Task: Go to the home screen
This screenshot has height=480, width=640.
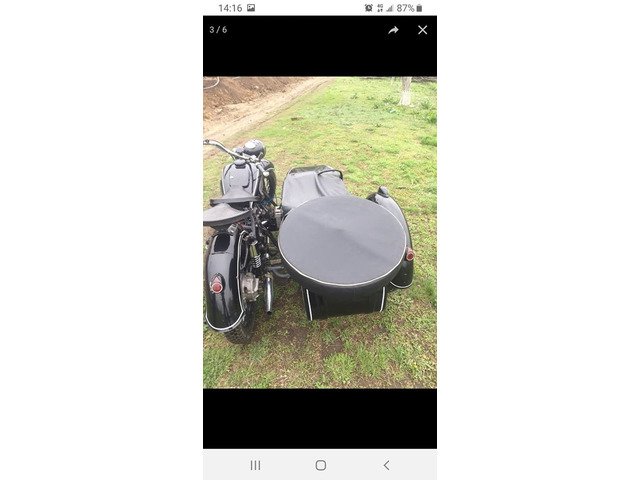Action: pos(320,465)
